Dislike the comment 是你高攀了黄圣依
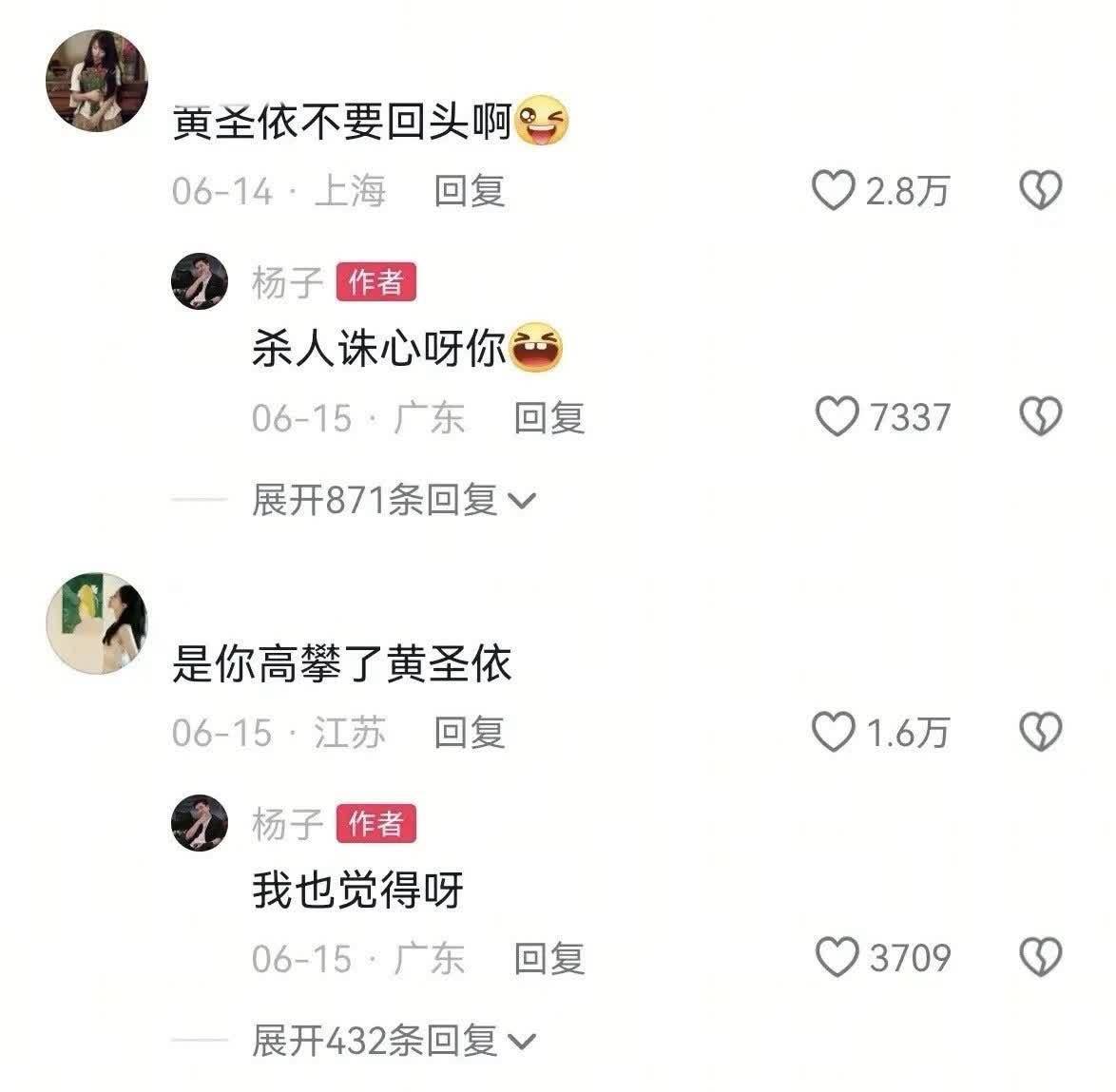Screen dimensions: 1116x1092 click(x=1040, y=732)
